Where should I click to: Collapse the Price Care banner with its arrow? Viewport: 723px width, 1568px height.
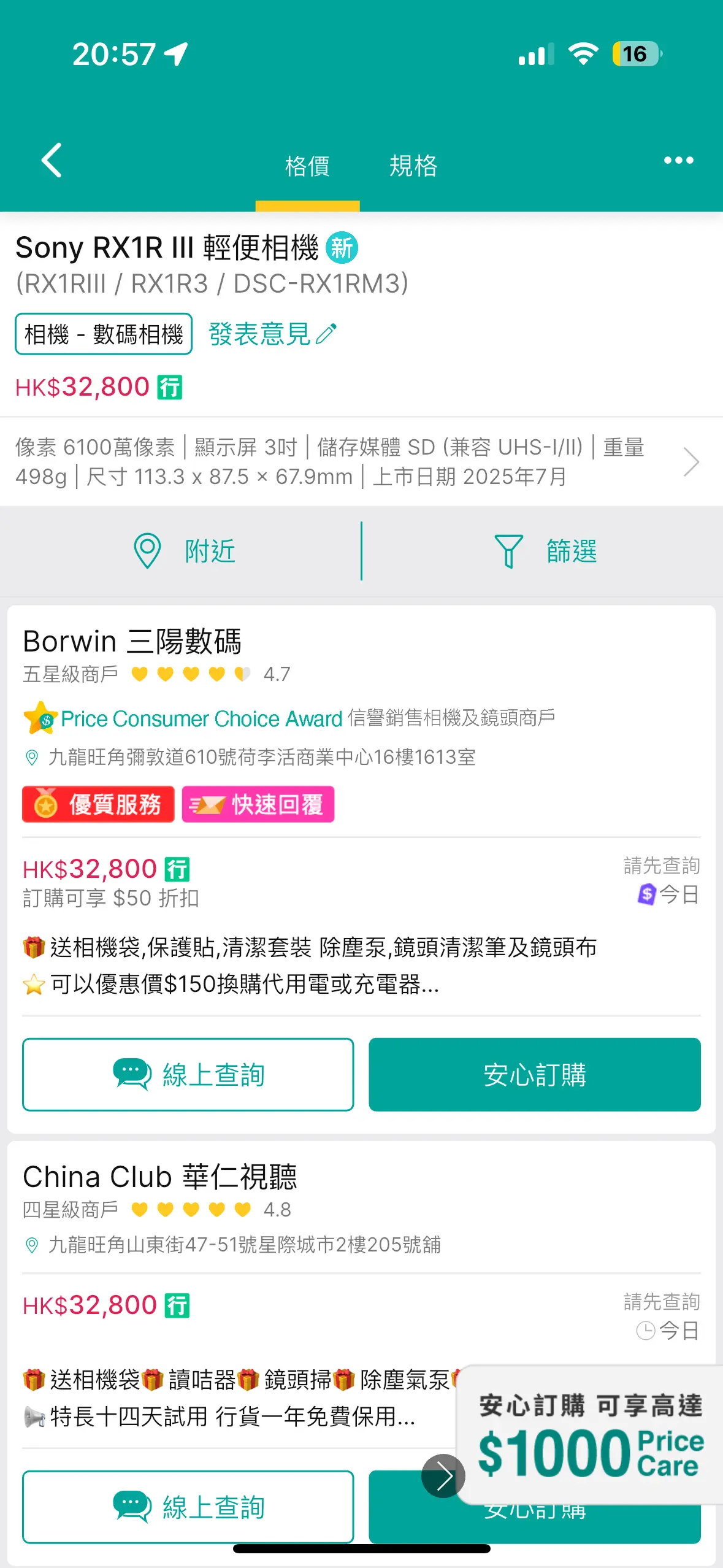[x=443, y=1476]
